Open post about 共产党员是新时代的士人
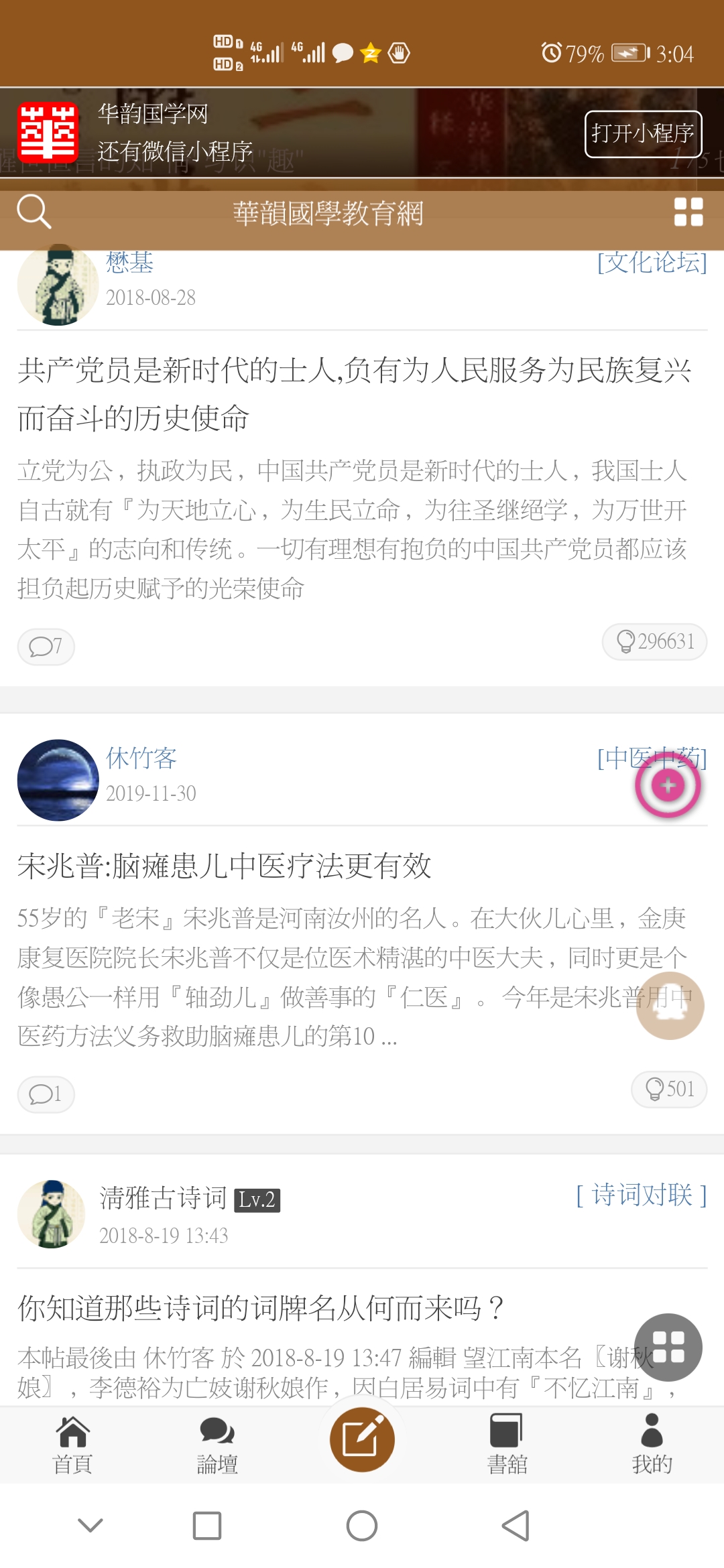 coord(354,393)
